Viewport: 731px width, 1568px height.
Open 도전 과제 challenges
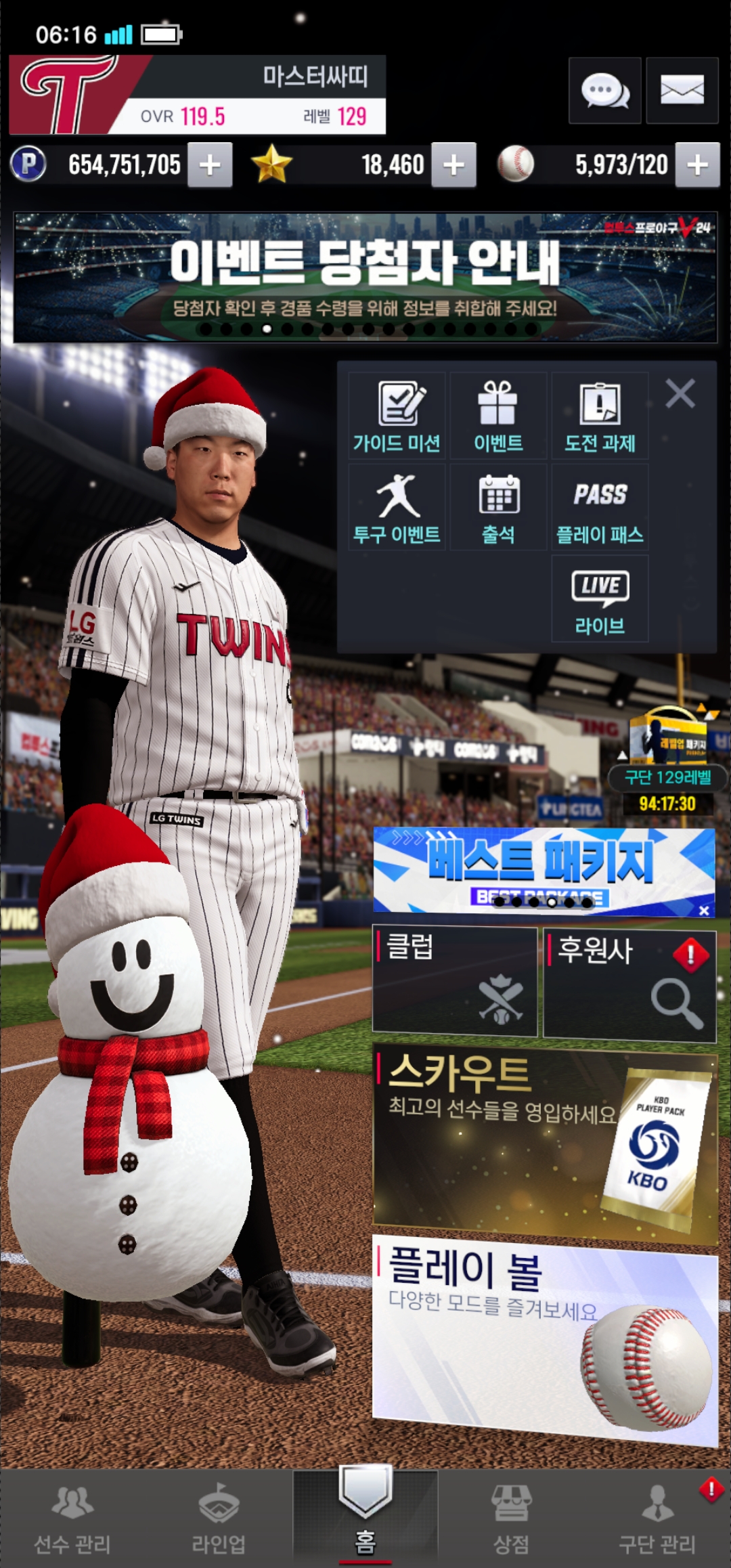(600, 416)
